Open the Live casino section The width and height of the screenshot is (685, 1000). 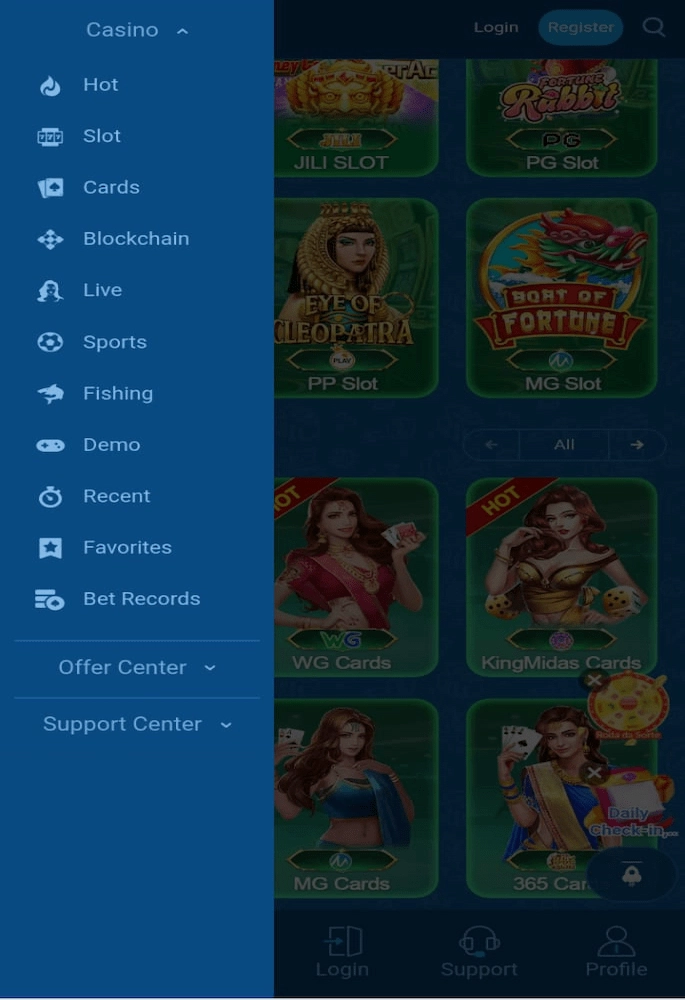point(102,290)
